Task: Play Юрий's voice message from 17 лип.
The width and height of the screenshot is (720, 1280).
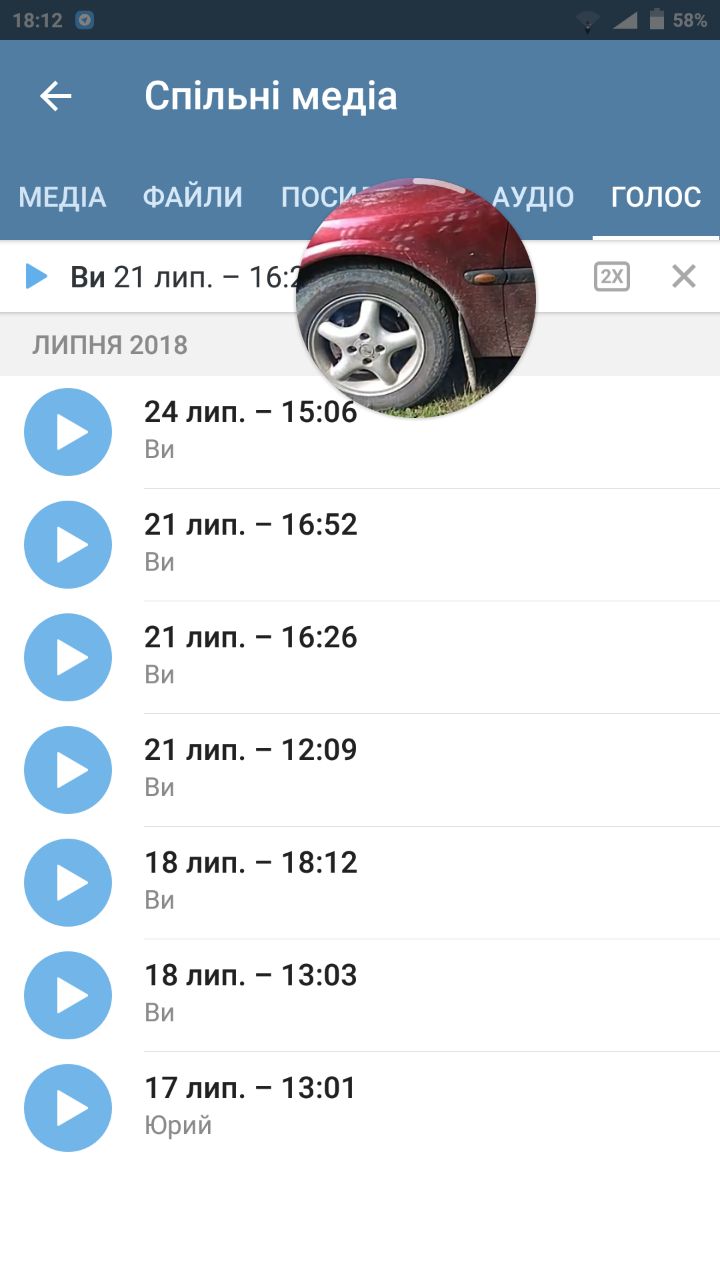Action: [x=68, y=1108]
